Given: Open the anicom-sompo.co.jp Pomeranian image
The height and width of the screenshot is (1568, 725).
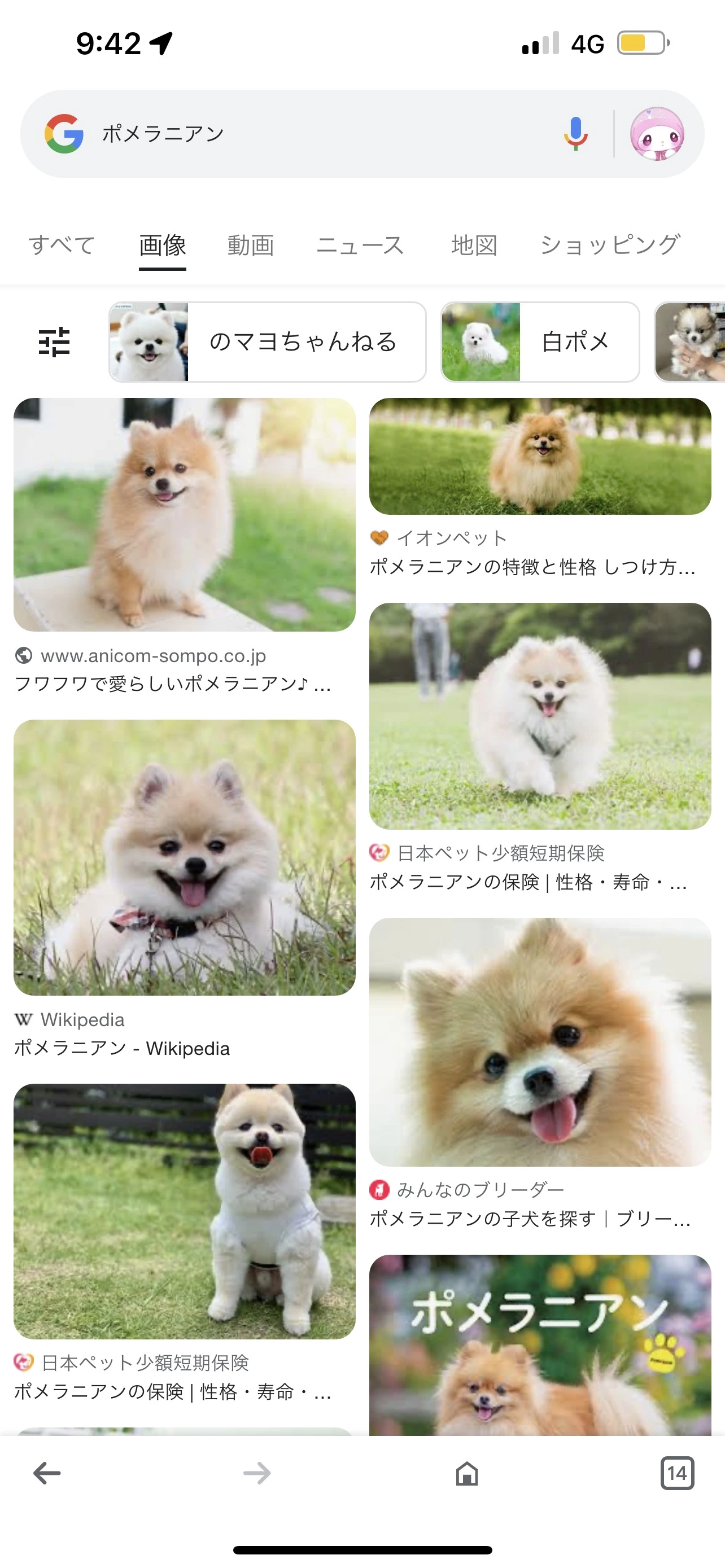Looking at the screenshot, I should click(x=185, y=514).
